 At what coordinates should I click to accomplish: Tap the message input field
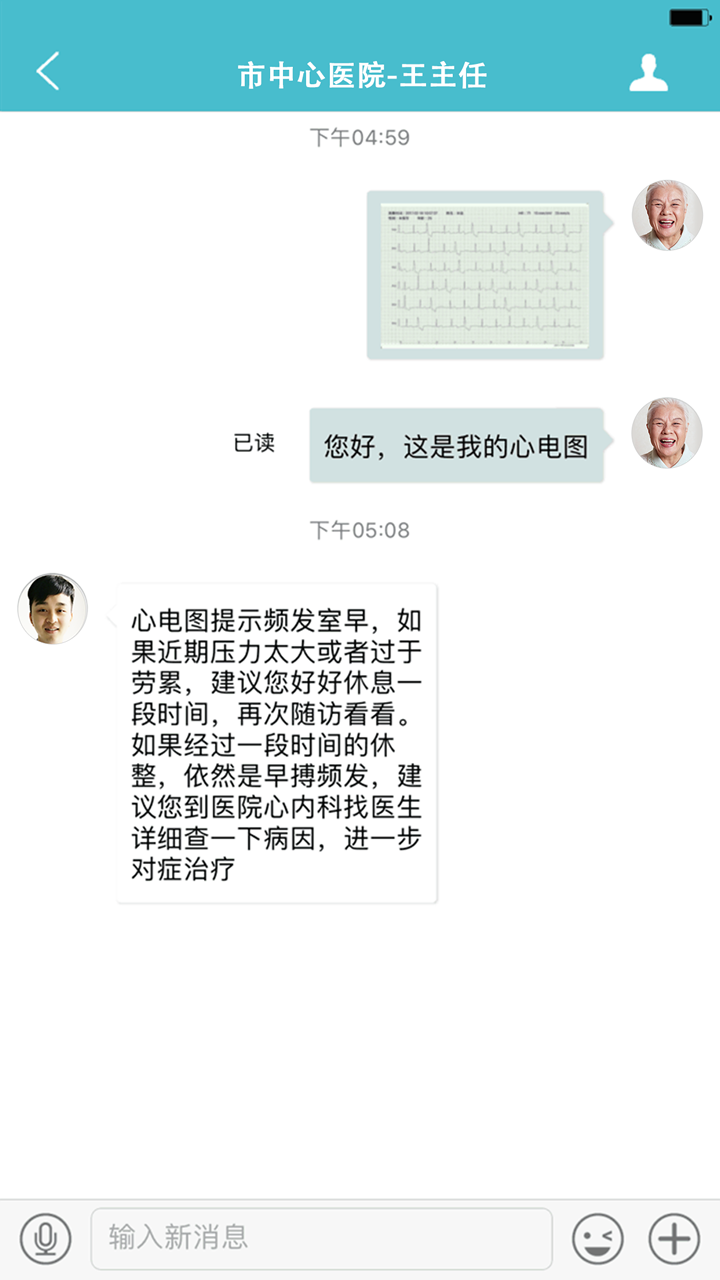coord(320,1238)
